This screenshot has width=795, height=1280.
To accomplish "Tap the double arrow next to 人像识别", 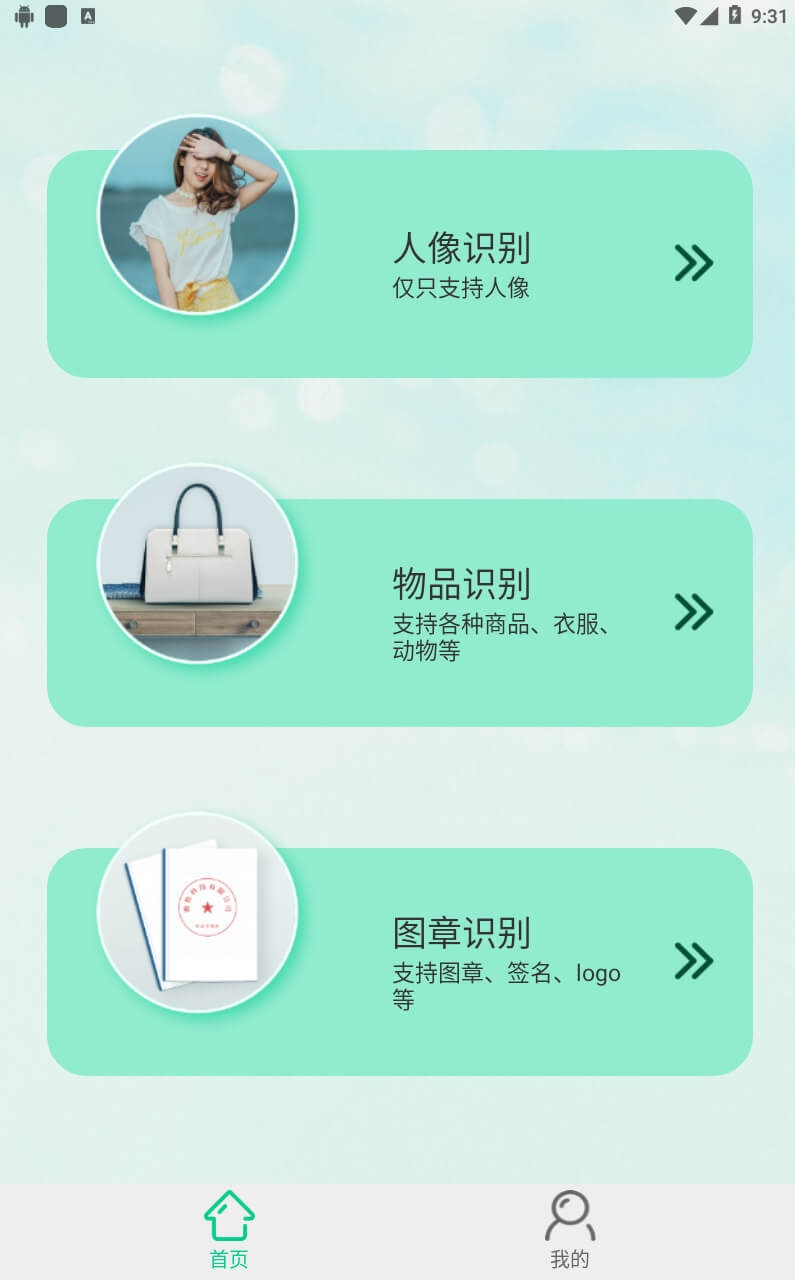I will click(694, 262).
